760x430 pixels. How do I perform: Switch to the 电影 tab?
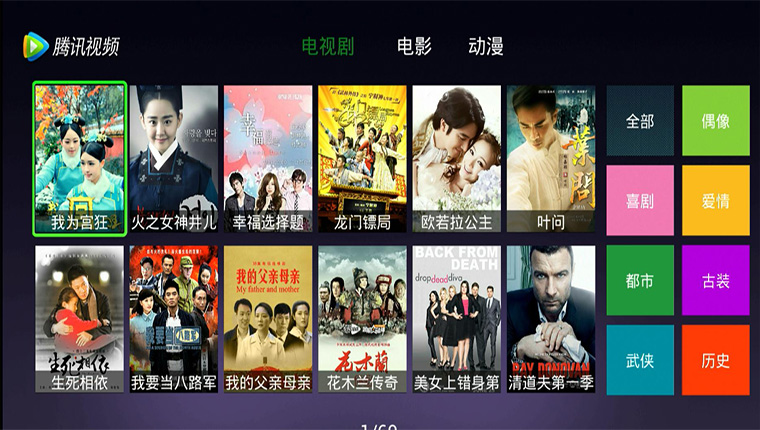[414, 46]
